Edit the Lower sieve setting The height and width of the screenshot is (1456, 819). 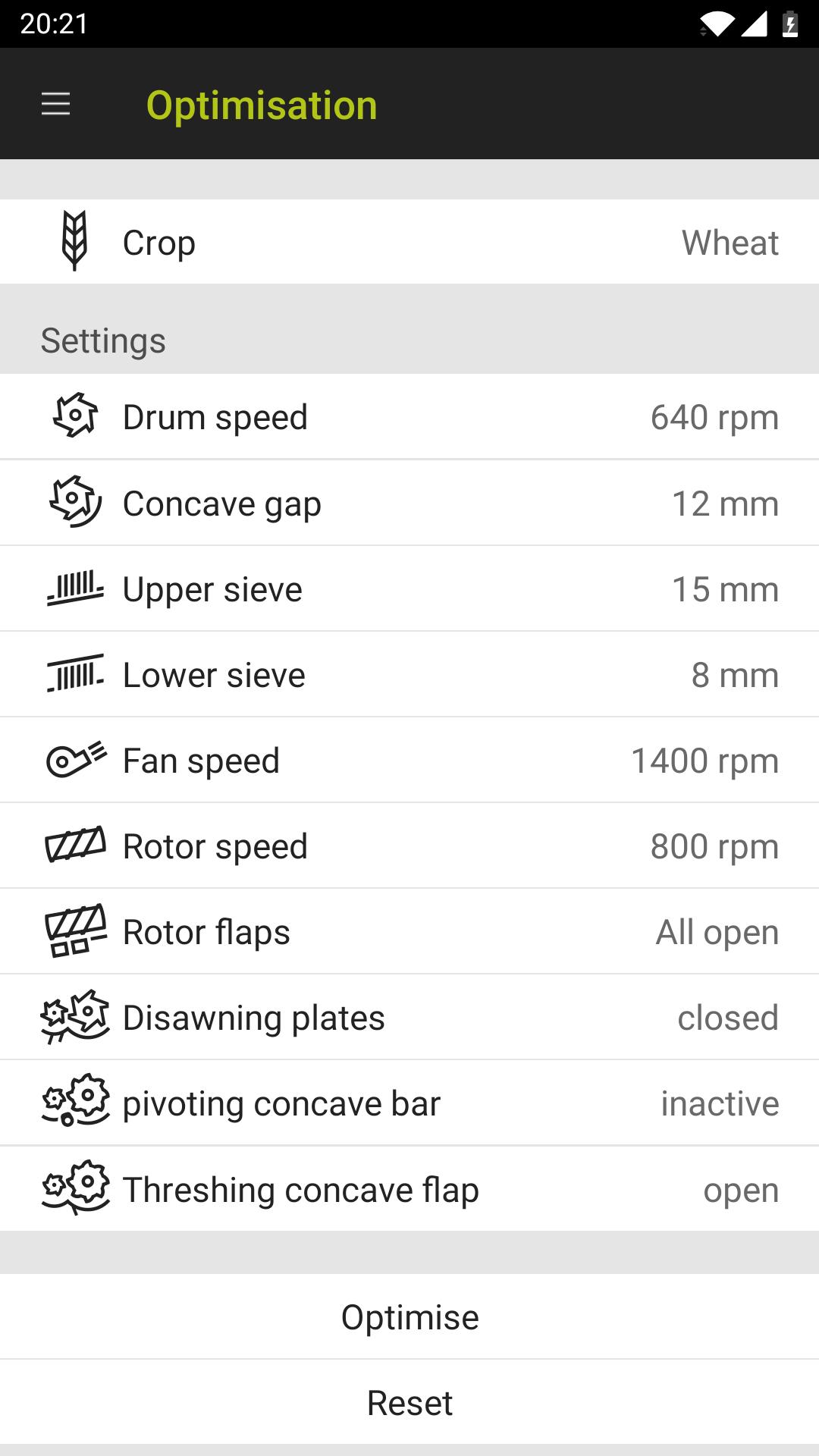(409, 675)
